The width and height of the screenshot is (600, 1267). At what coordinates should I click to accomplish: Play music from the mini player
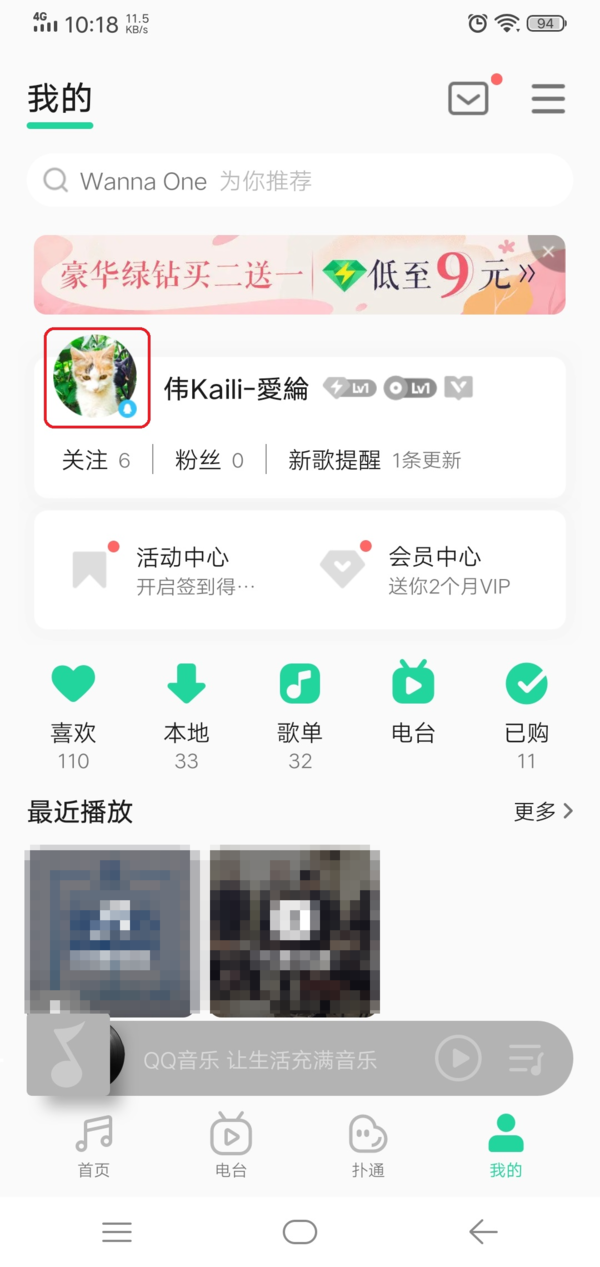[458, 1058]
